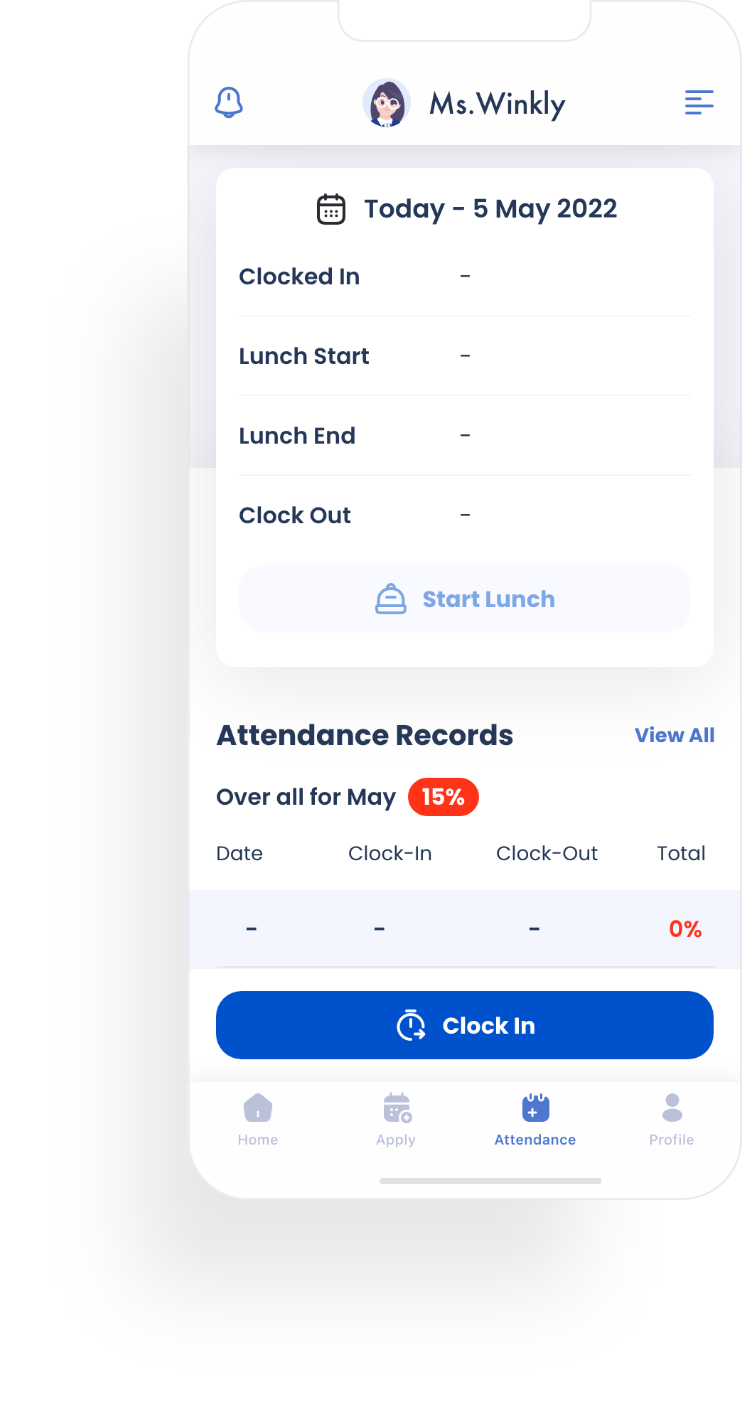Tap the Start Lunch button

coord(464,599)
